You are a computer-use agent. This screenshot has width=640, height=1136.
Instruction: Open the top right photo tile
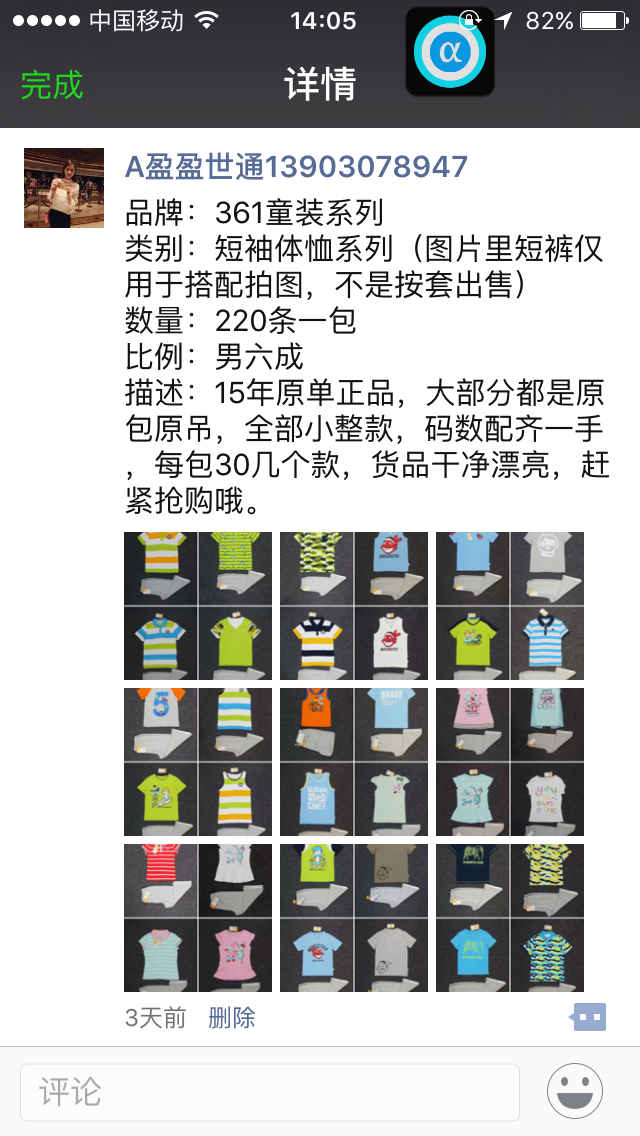point(510,606)
